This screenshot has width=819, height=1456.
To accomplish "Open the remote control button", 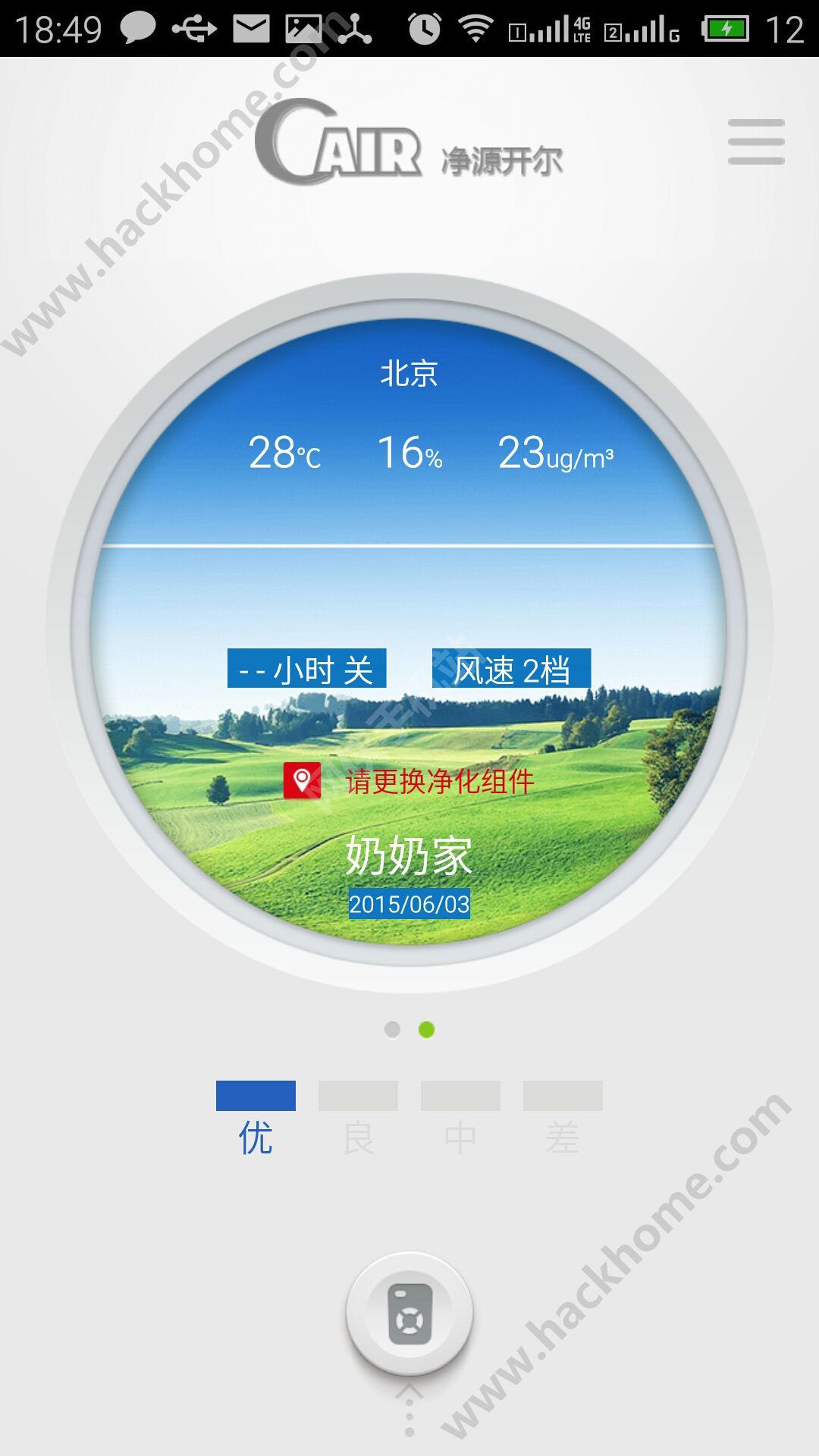I will [x=409, y=1313].
